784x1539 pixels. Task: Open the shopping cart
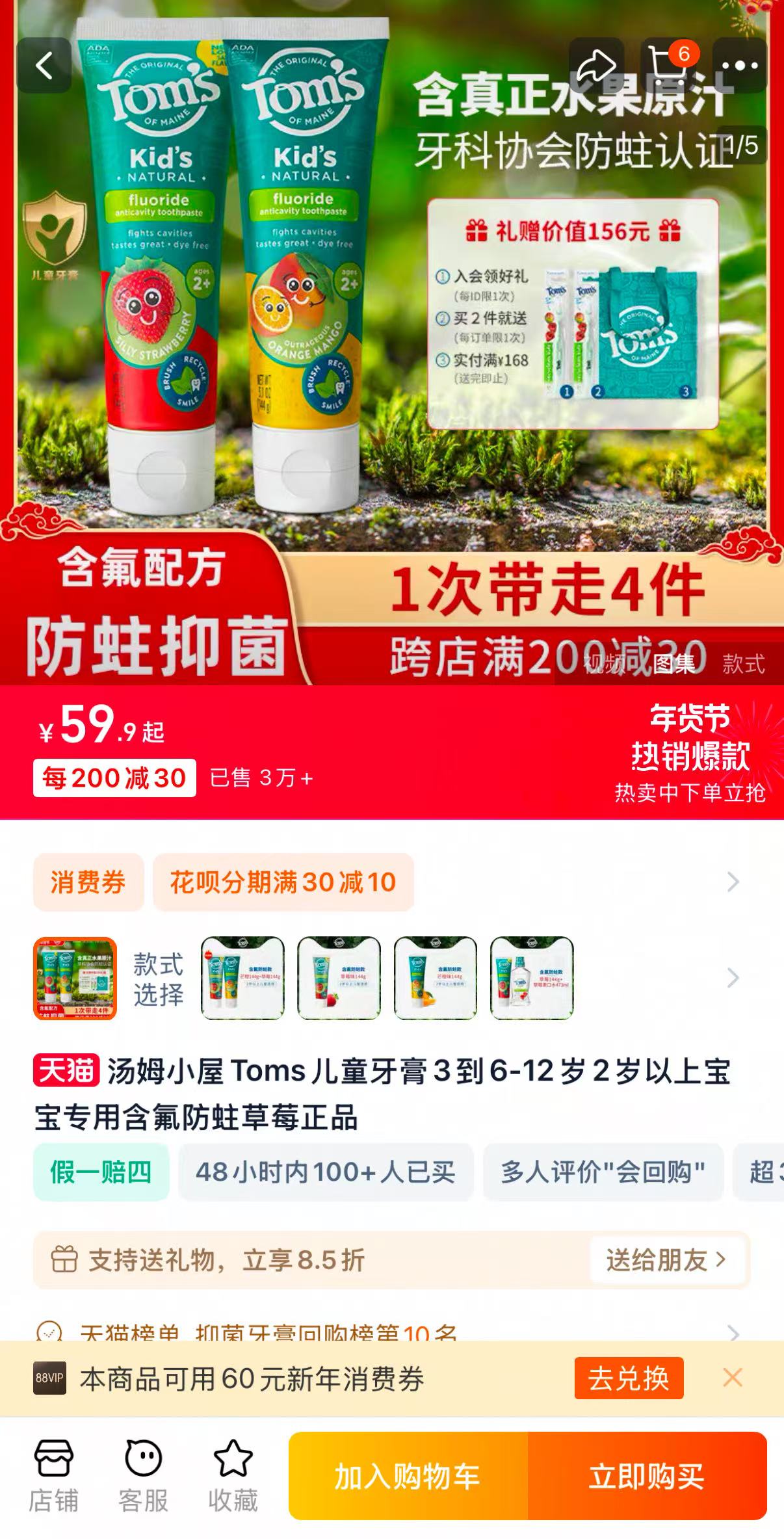pyautogui.click(x=668, y=66)
